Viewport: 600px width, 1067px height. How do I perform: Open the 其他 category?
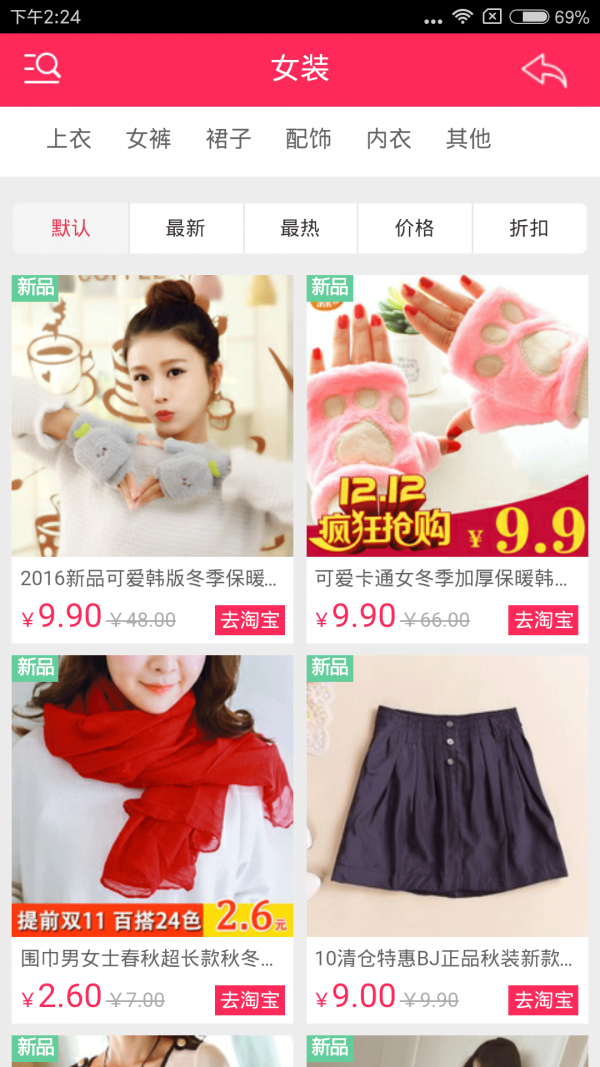pyautogui.click(x=468, y=139)
